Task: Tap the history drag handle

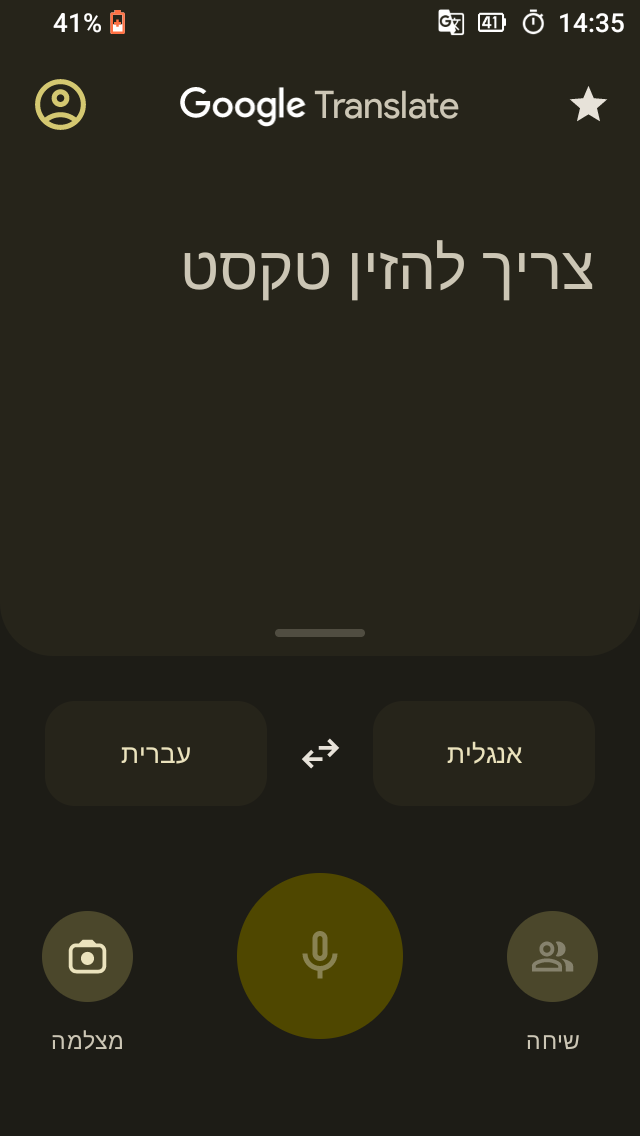Action: coord(320,632)
